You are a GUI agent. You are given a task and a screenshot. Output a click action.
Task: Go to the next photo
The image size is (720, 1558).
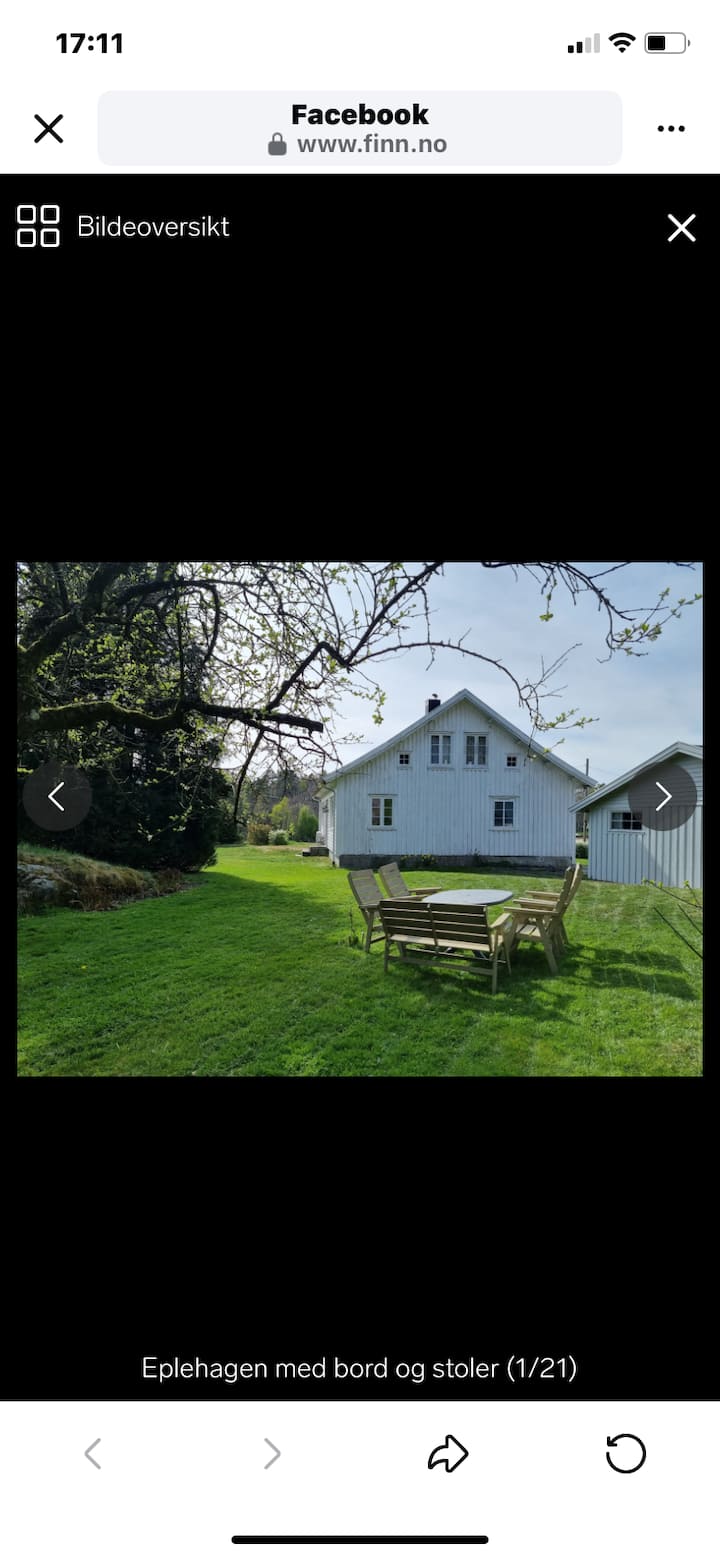click(x=662, y=796)
